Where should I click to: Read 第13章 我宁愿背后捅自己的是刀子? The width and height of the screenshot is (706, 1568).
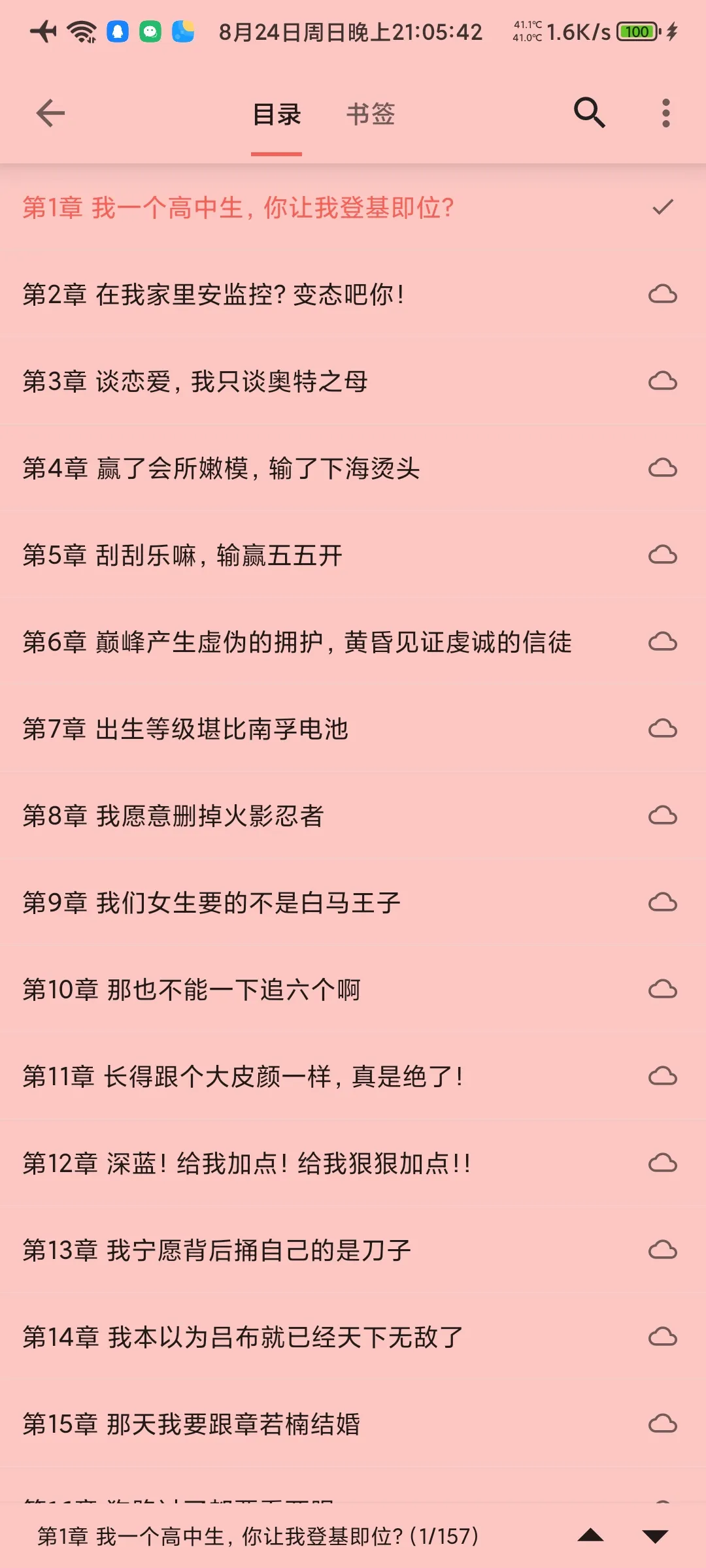point(217,1250)
